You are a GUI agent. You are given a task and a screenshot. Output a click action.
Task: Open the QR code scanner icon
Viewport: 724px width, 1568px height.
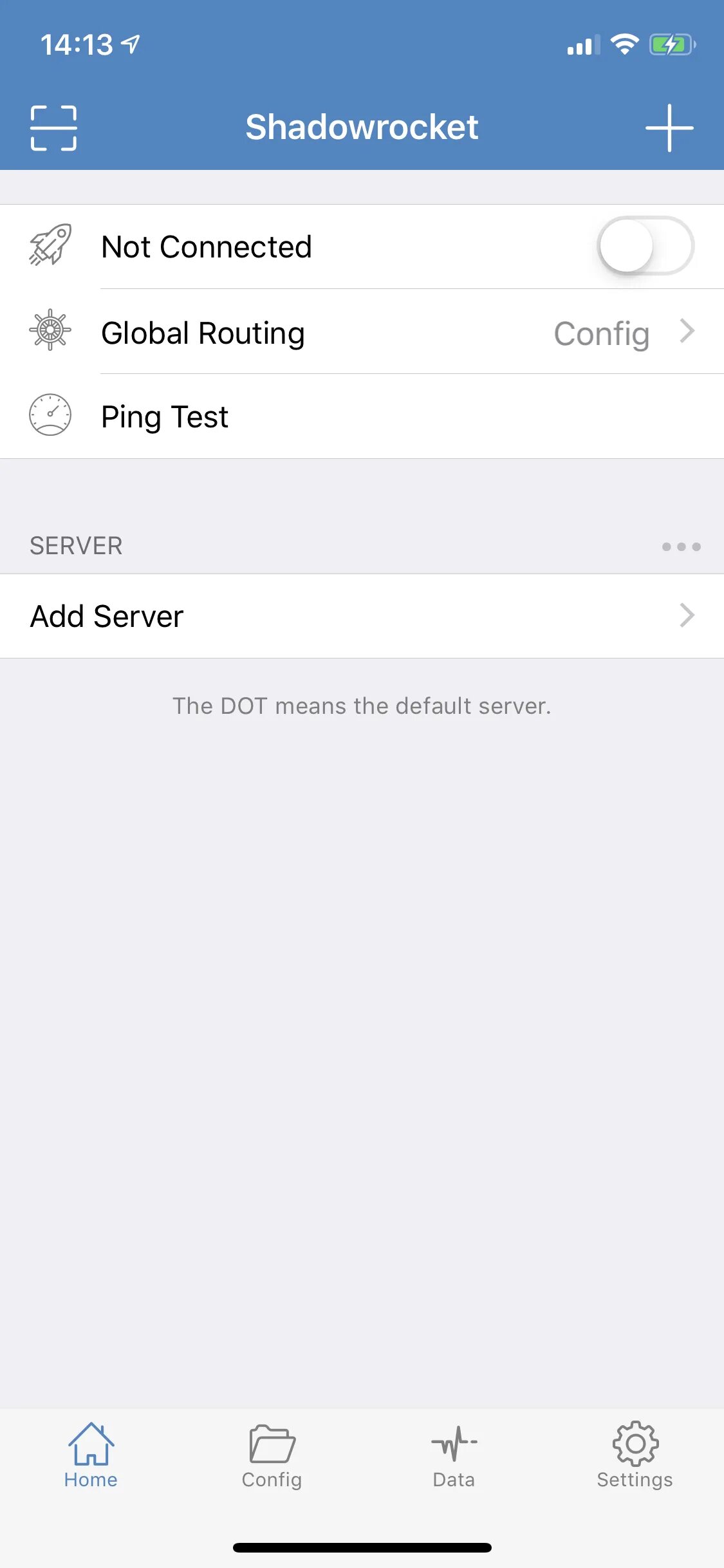[x=53, y=128]
